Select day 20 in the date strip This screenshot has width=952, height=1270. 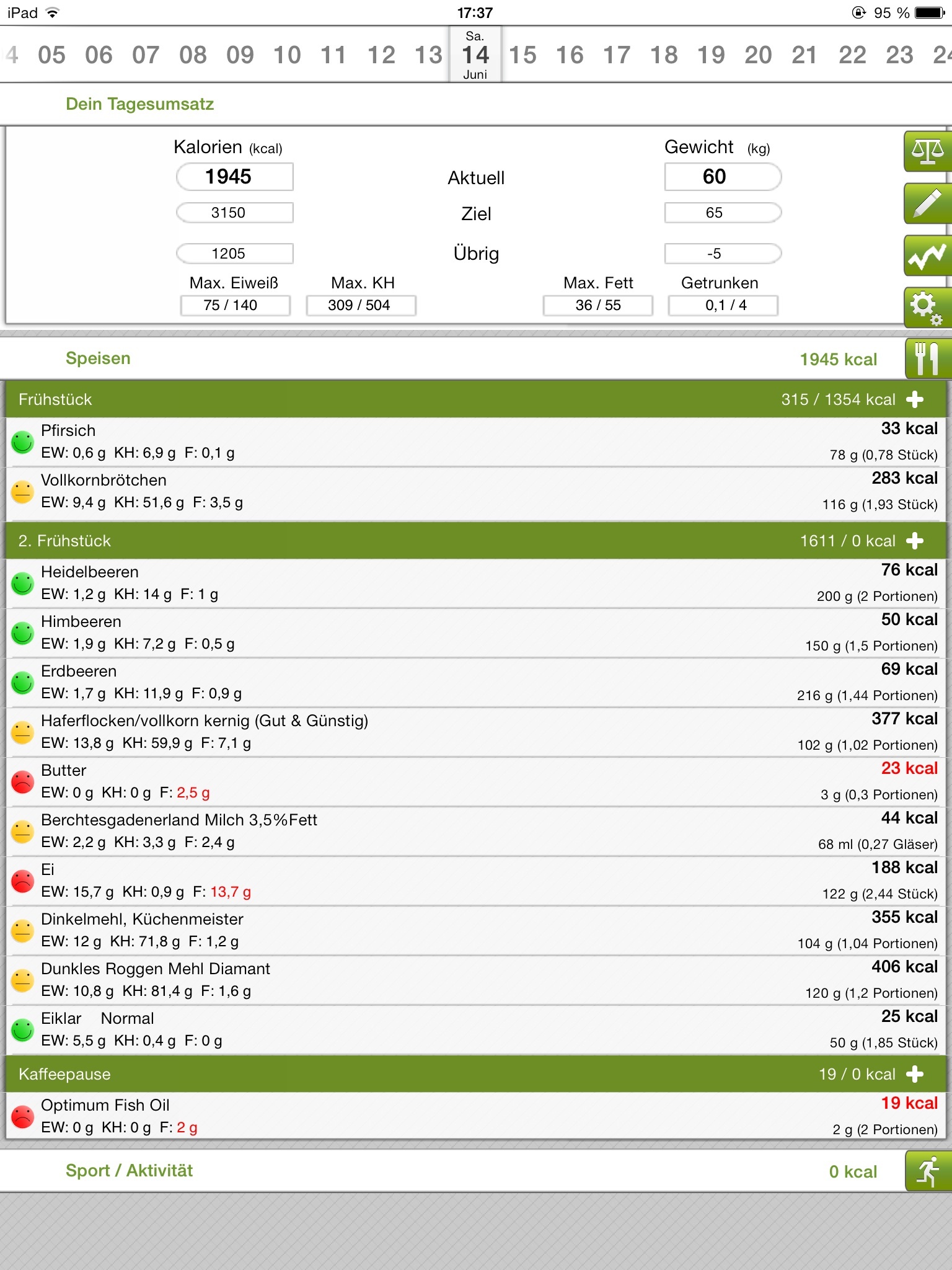tap(758, 55)
